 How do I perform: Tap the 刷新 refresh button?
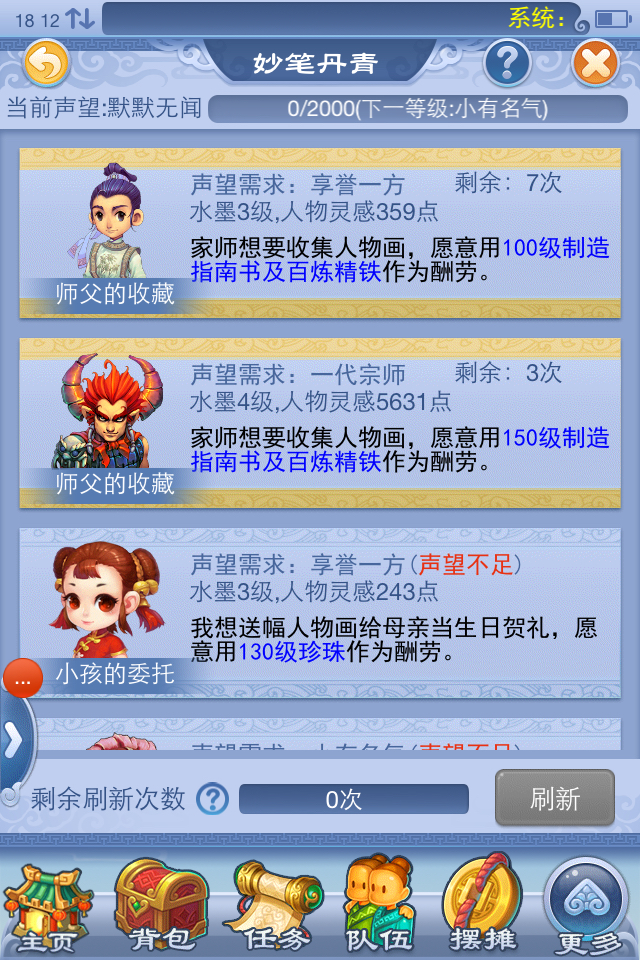tap(555, 798)
